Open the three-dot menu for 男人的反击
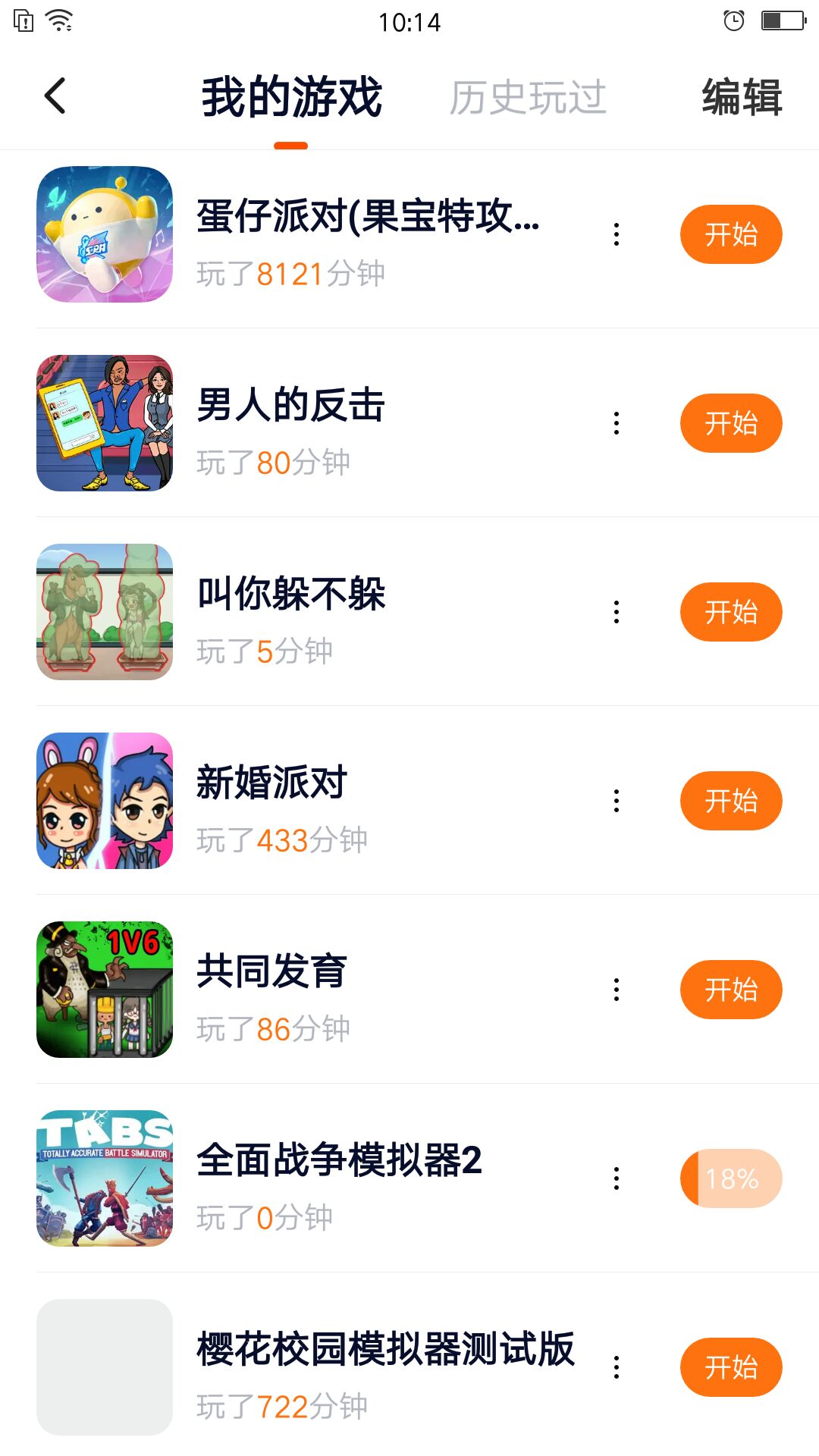Image resolution: width=819 pixels, height=1456 pixels. coord(617,423)
